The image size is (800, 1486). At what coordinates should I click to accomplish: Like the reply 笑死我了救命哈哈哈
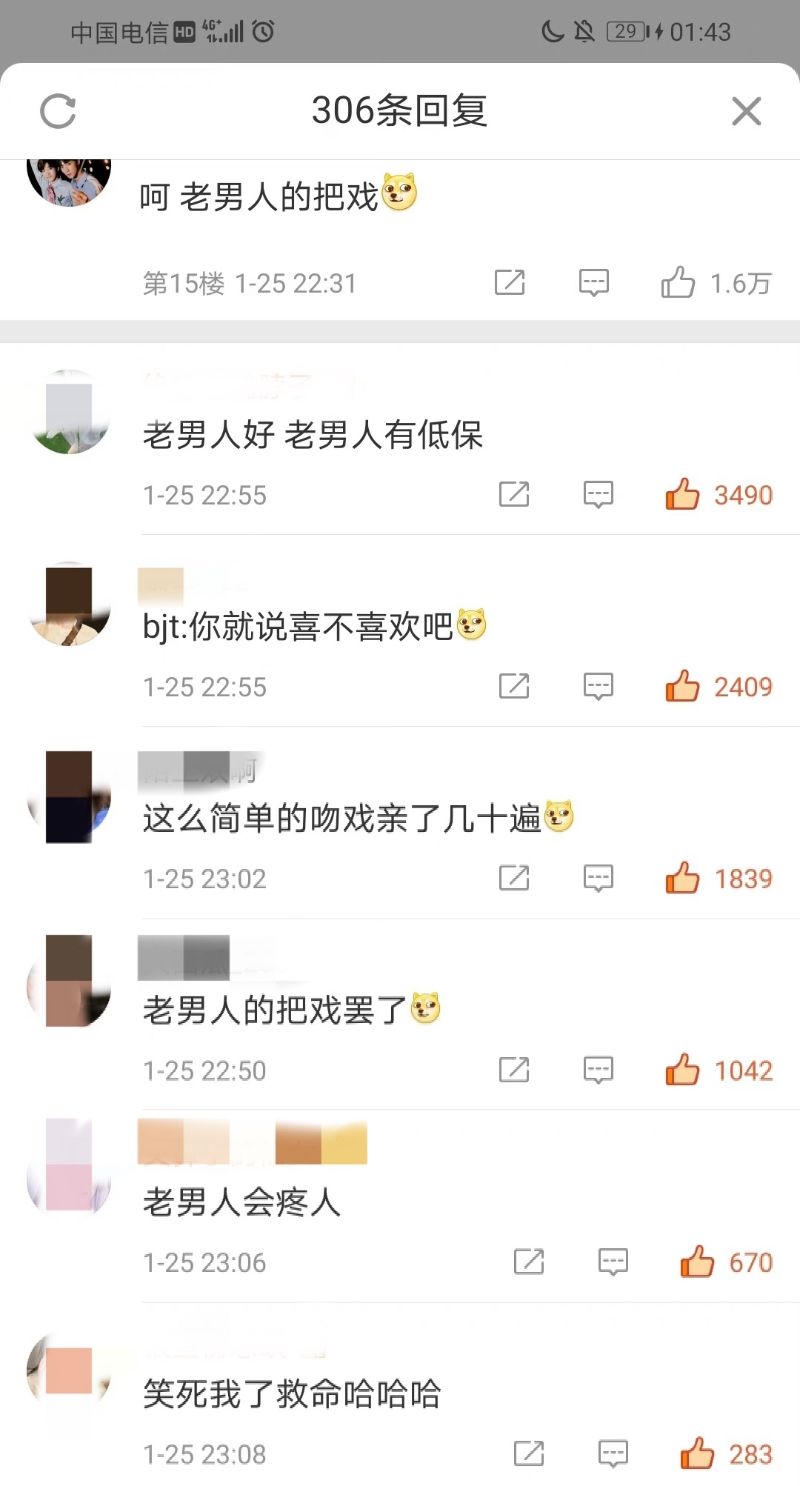697,1453
